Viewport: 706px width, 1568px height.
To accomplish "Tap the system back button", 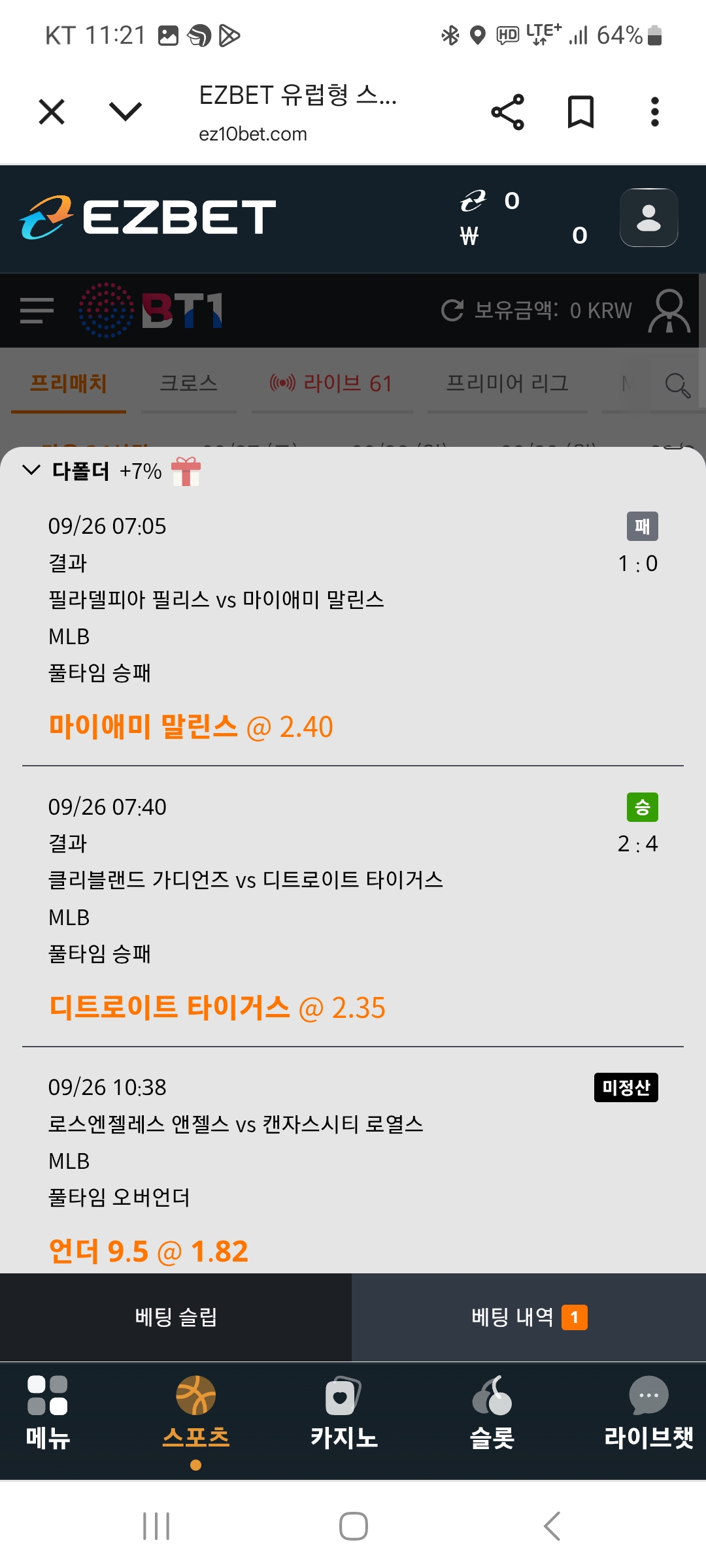I will coord(552,1526).
